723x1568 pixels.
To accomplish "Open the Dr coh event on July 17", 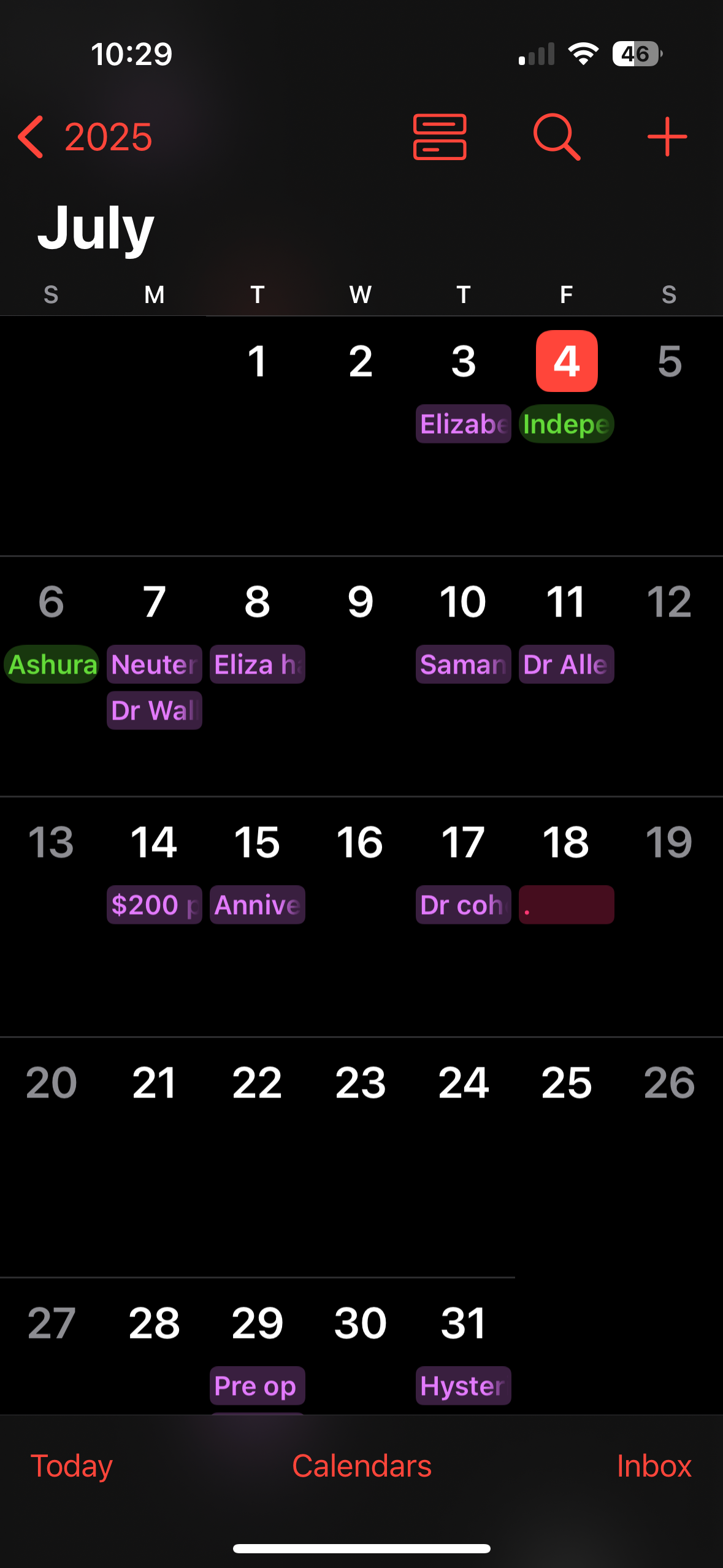I will pyautogui.click(x=463, y=905).
